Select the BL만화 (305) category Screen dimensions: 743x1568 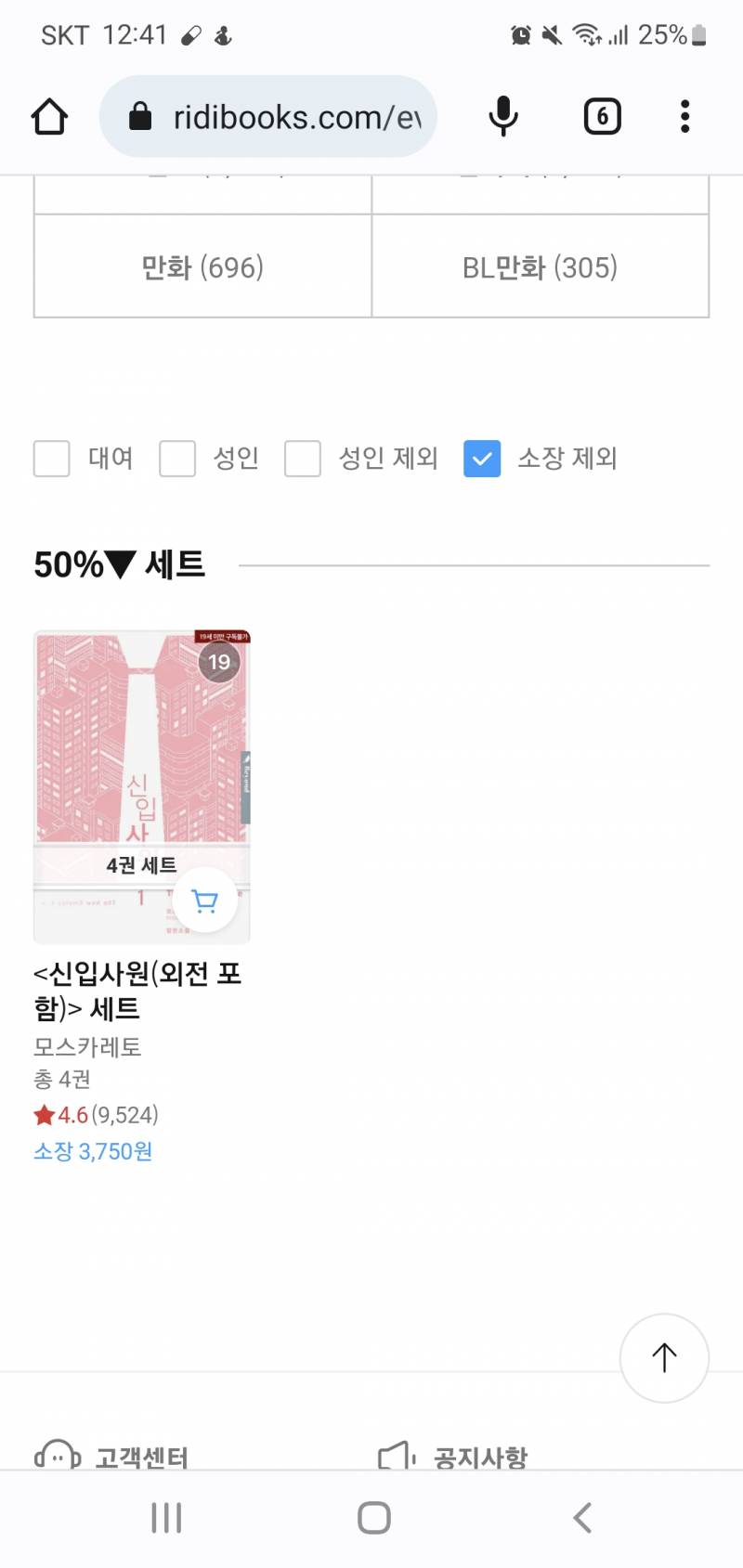point(541,266)
